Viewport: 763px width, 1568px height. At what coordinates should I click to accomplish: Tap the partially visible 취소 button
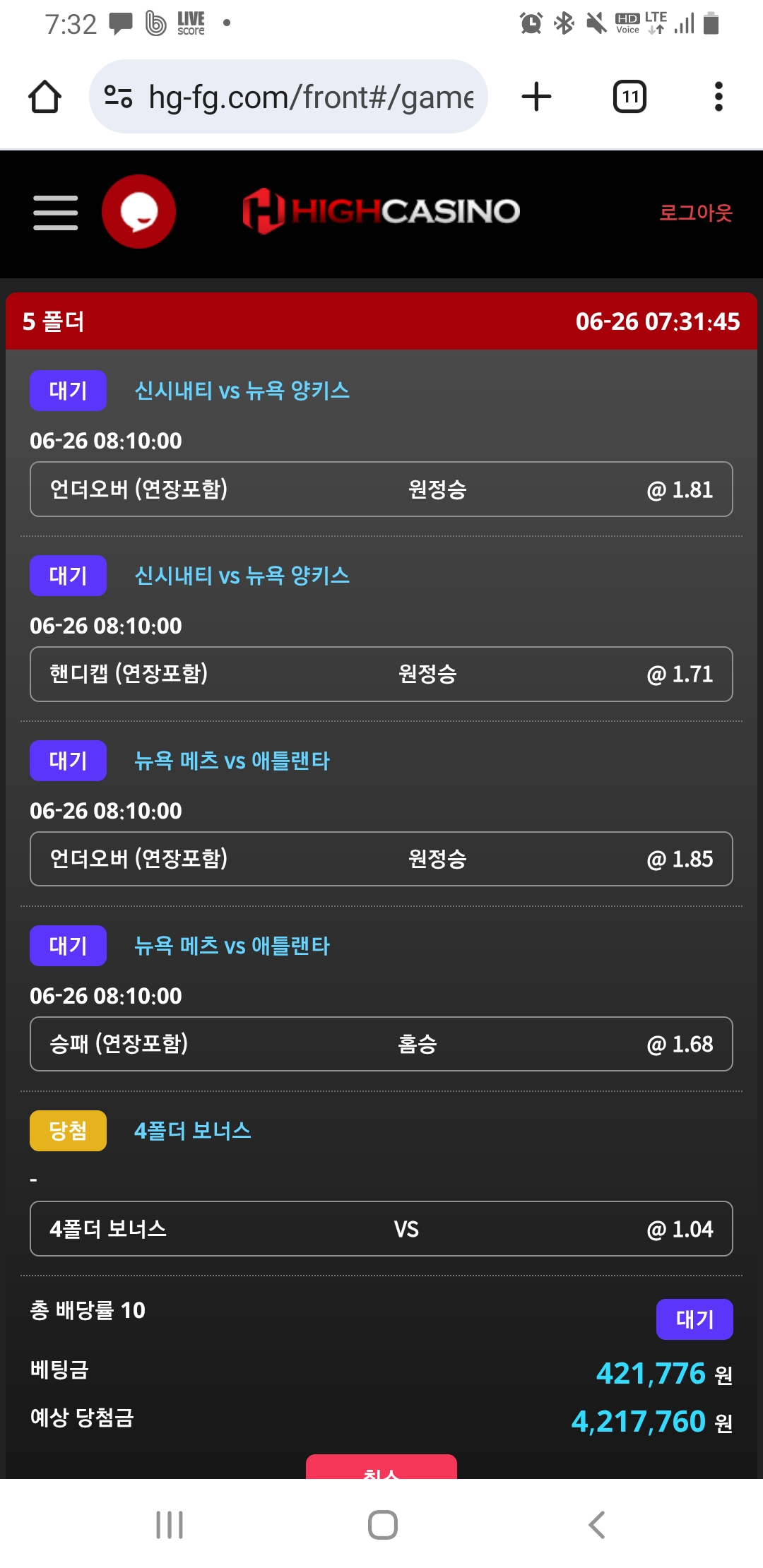(381, 1468)
